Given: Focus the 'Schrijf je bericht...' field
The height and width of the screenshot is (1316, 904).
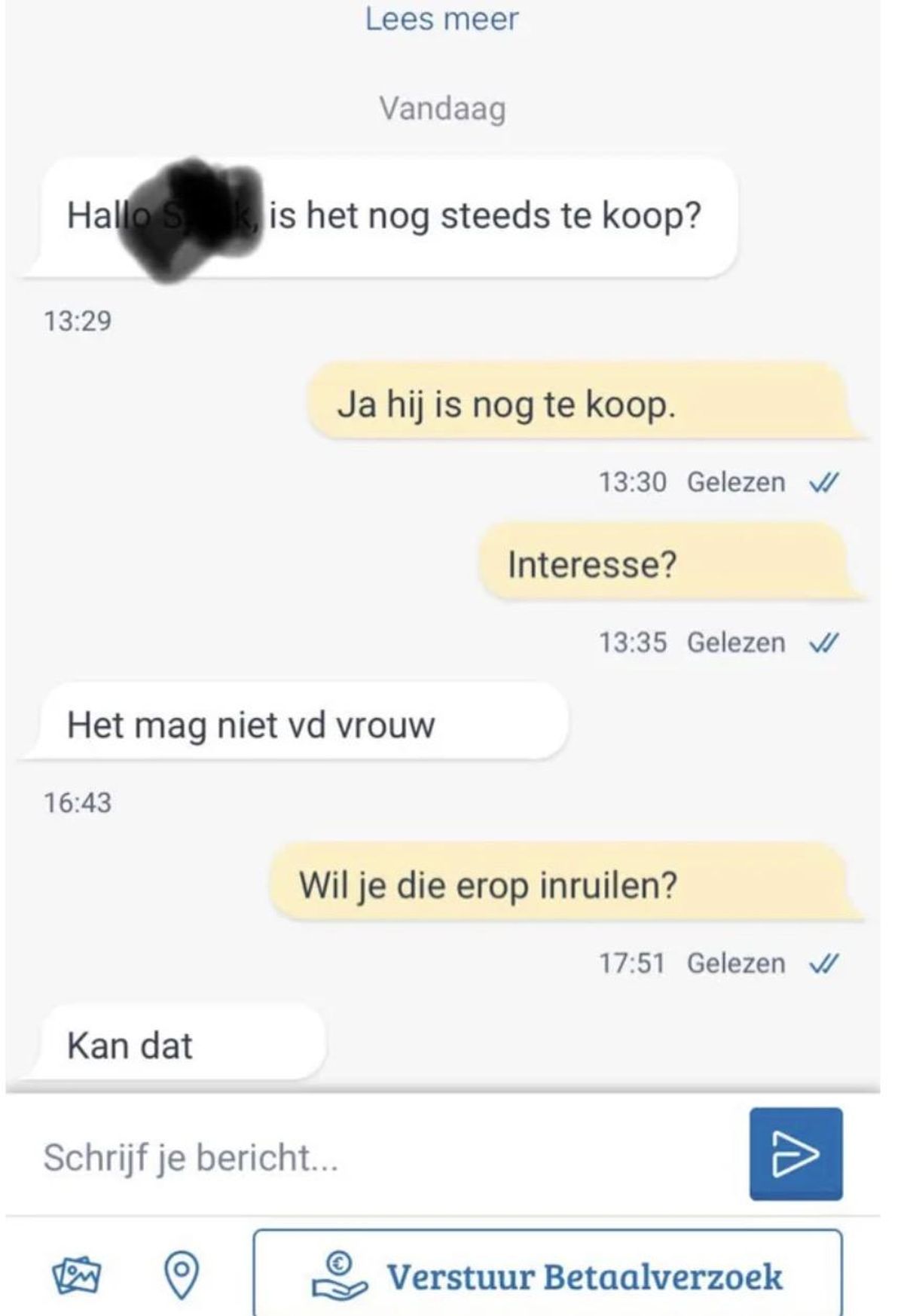Looking at the screenshot, I should tap(377, 1158).
